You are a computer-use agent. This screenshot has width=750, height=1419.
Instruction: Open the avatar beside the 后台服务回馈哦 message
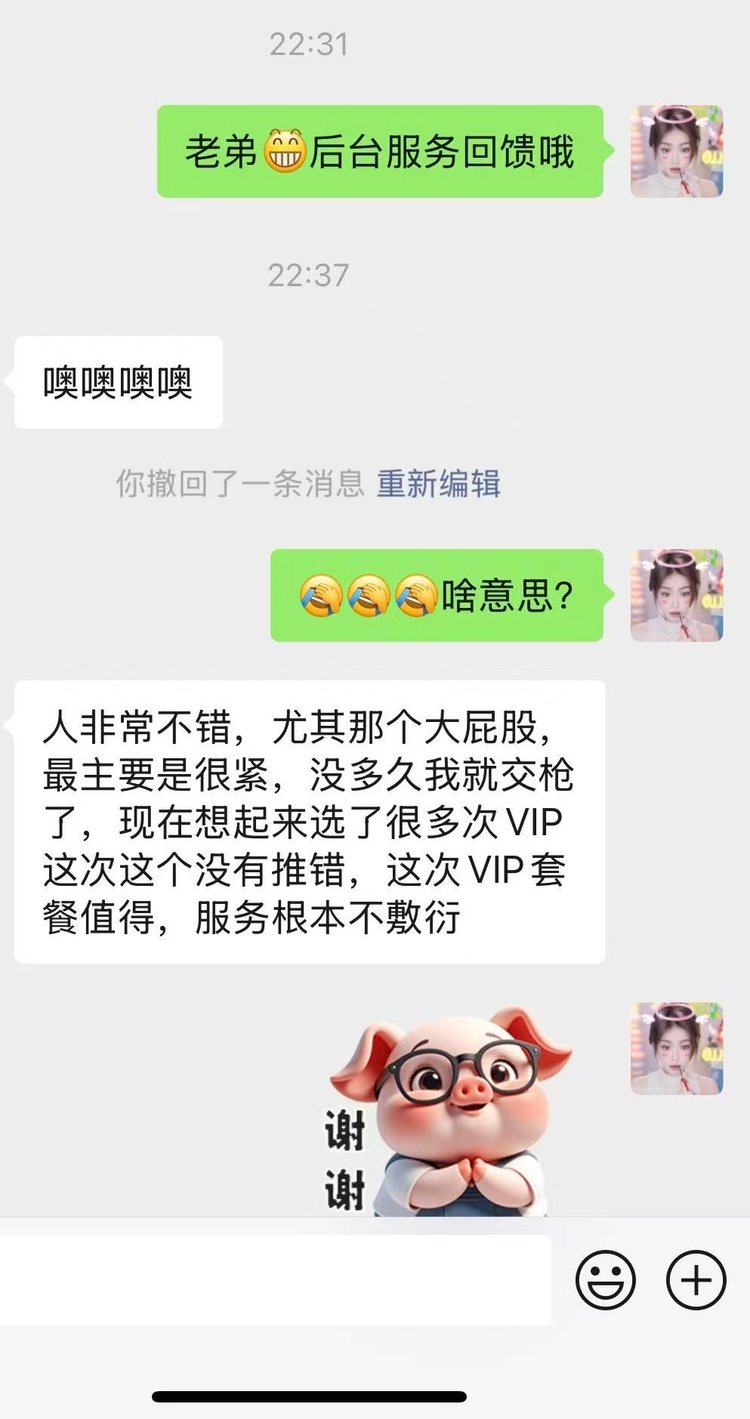(676, 151)
